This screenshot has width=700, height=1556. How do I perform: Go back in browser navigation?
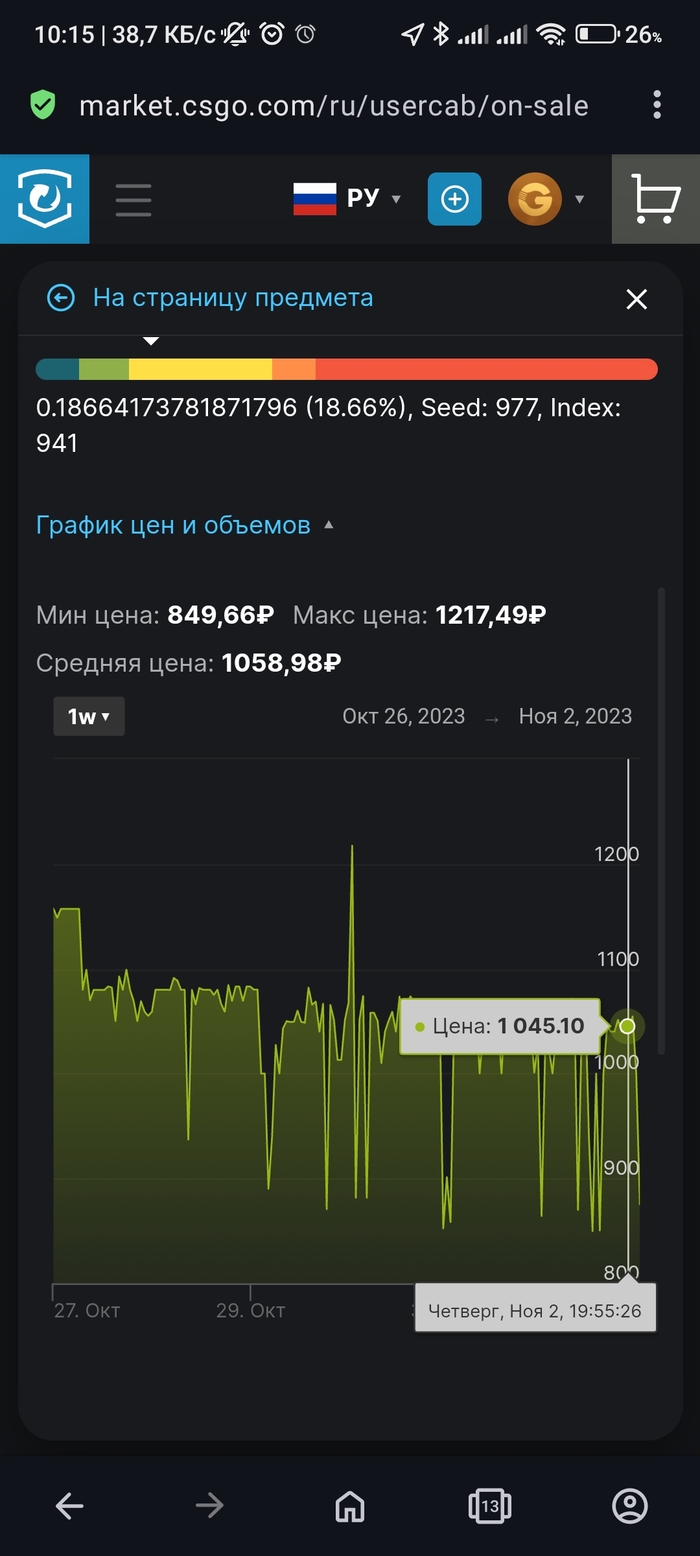69,1505
